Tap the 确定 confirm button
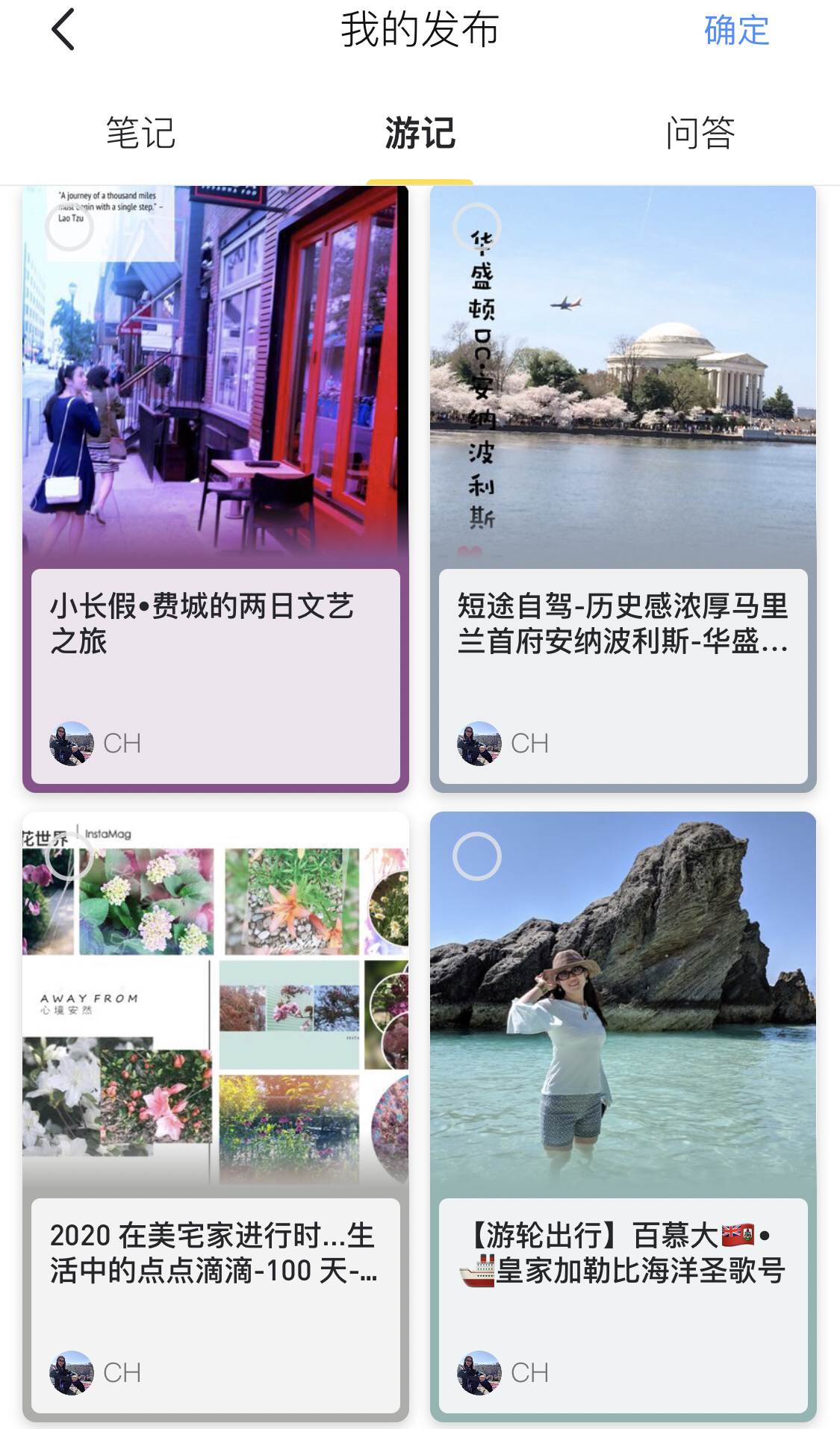 pyautogui.click(x=736, y=31)
